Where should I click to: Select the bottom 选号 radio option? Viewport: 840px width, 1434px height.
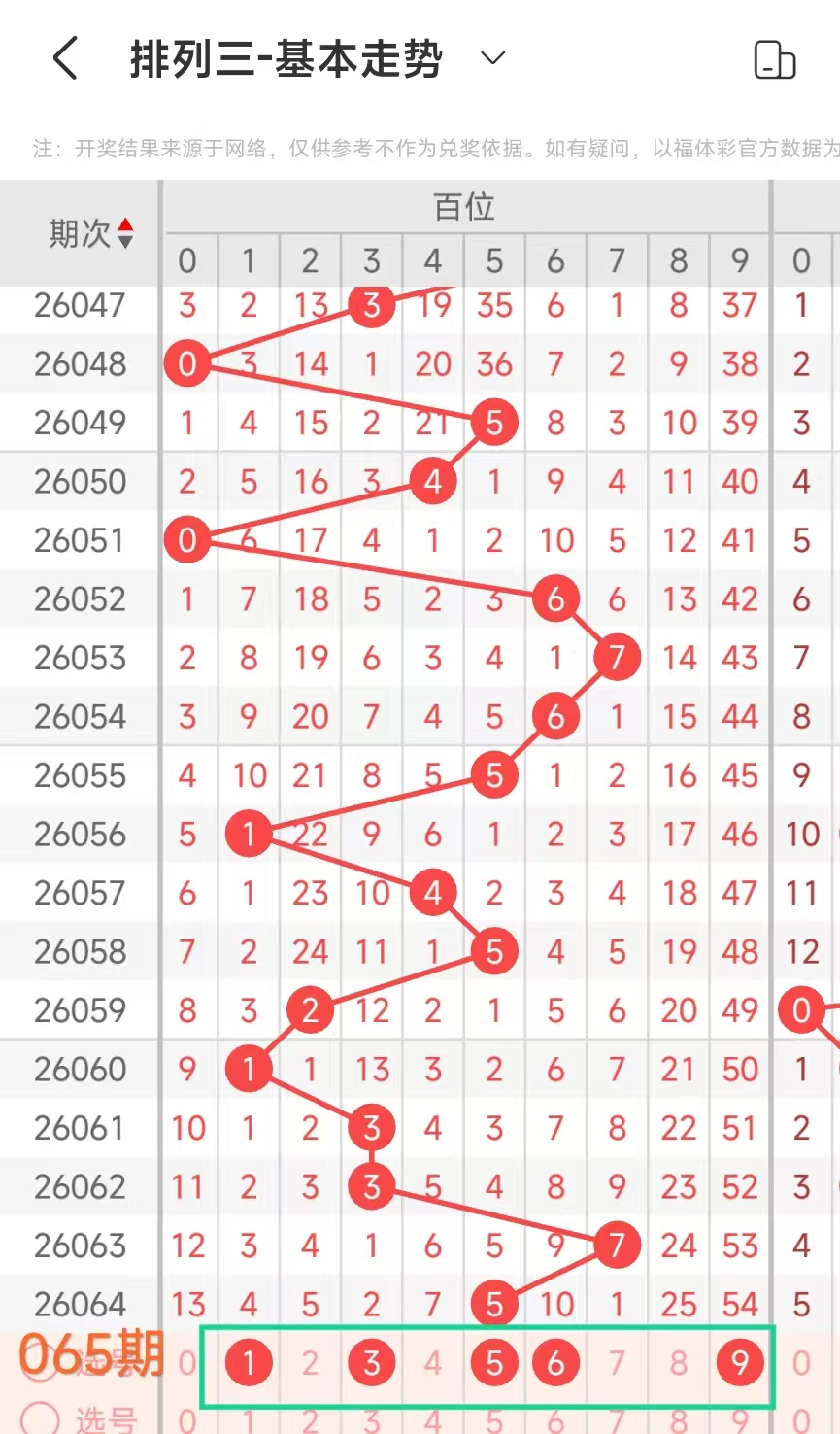click(x=41, y=1419)
